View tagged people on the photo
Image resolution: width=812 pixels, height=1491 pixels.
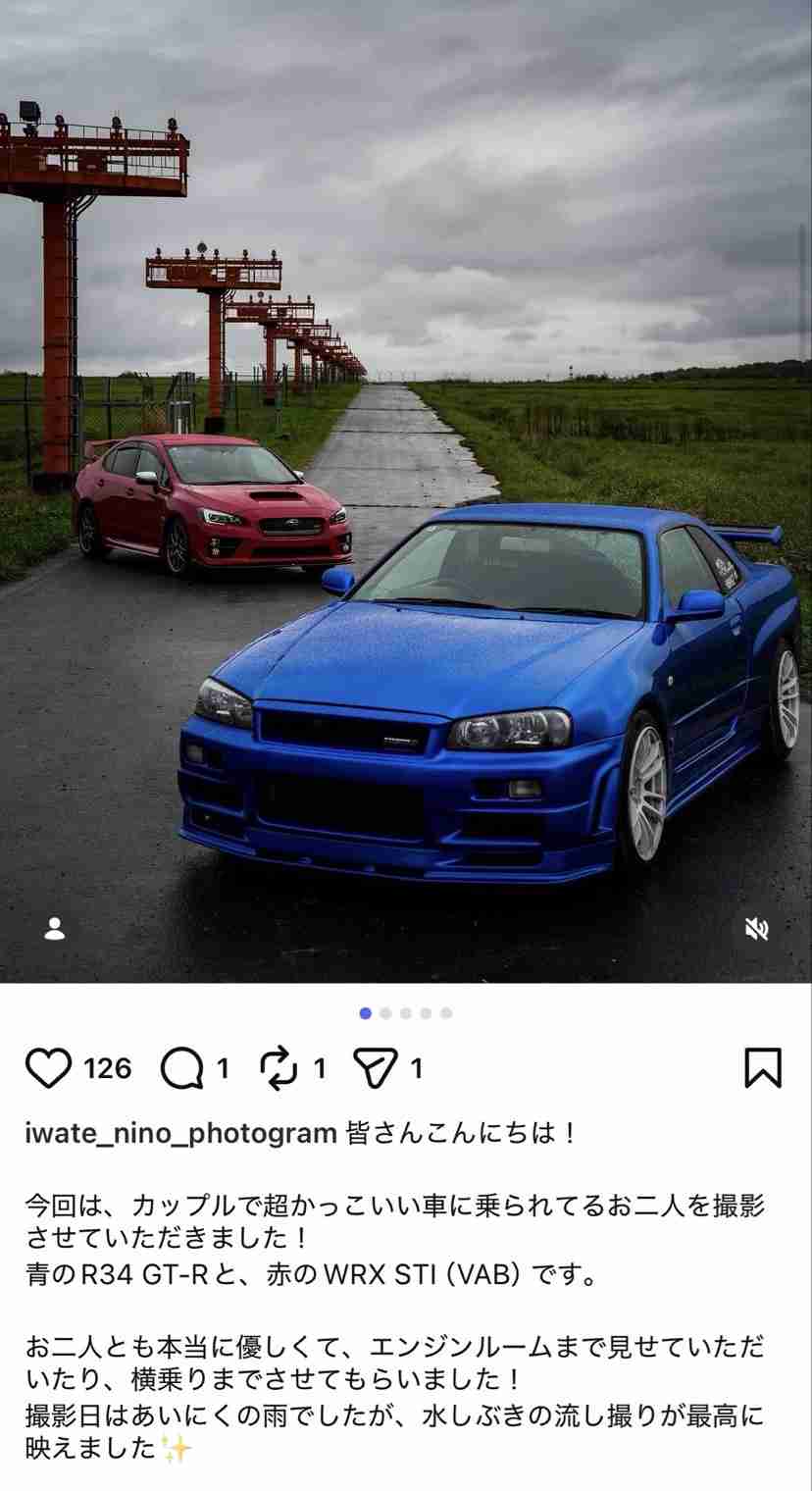[x=55, y=929]
